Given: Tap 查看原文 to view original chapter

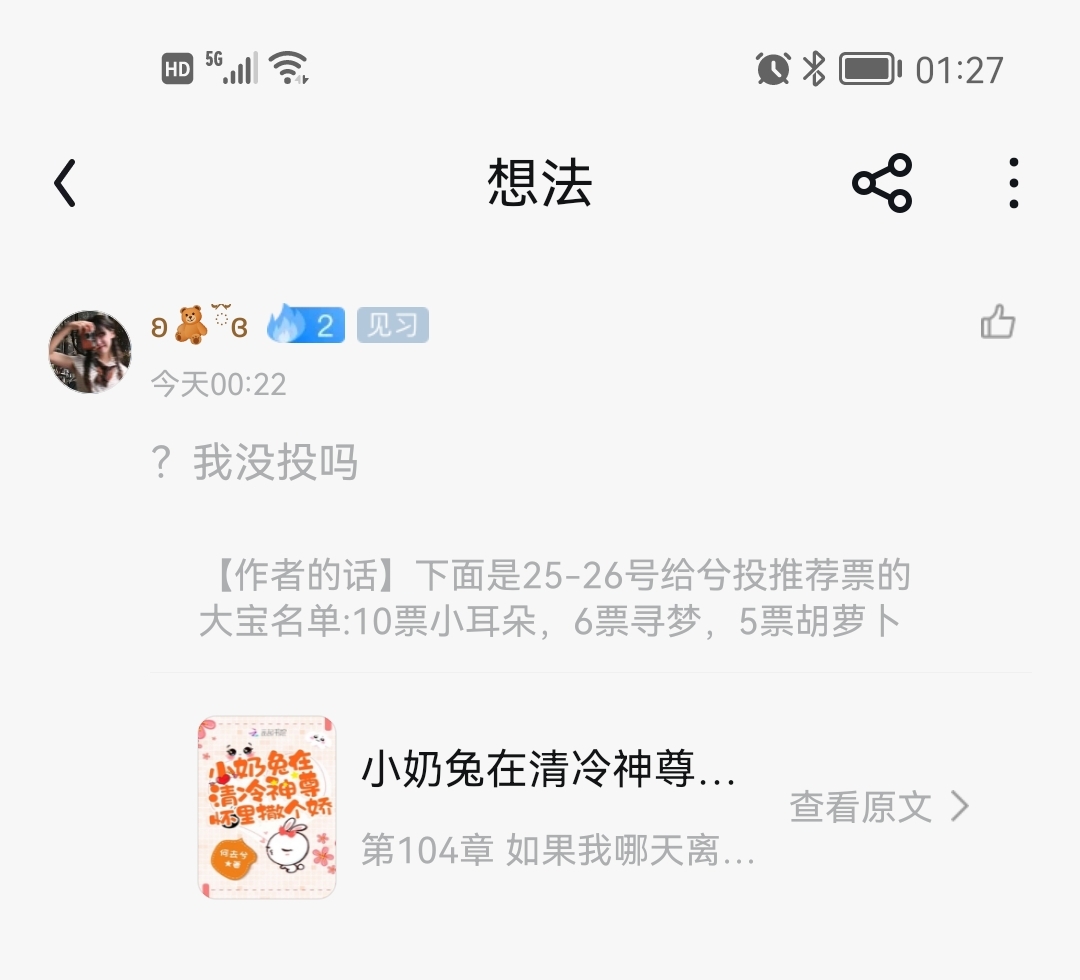Looking at the screenshot, I should coord(878,806).
